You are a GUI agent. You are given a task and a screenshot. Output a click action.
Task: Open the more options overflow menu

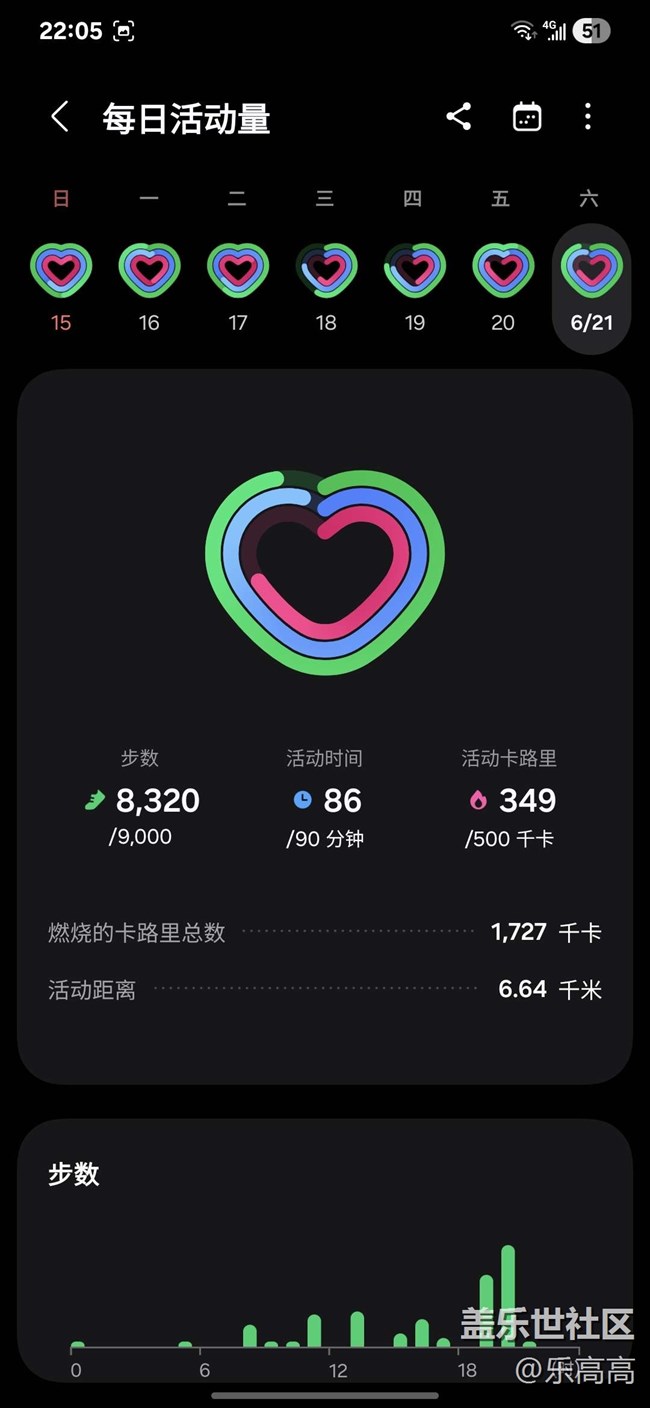(588, 117)
